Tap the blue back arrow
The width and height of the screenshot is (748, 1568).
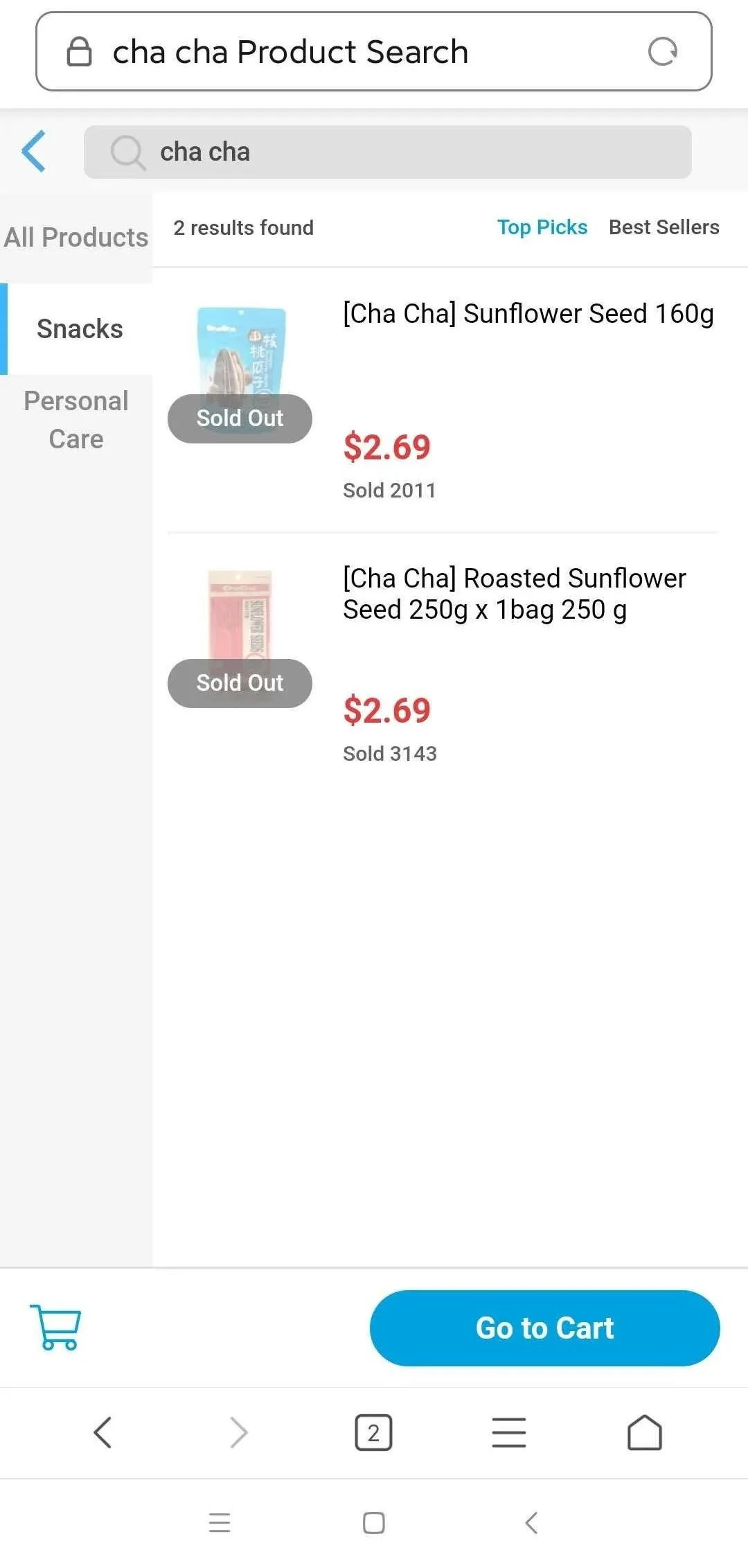(34, 151)
